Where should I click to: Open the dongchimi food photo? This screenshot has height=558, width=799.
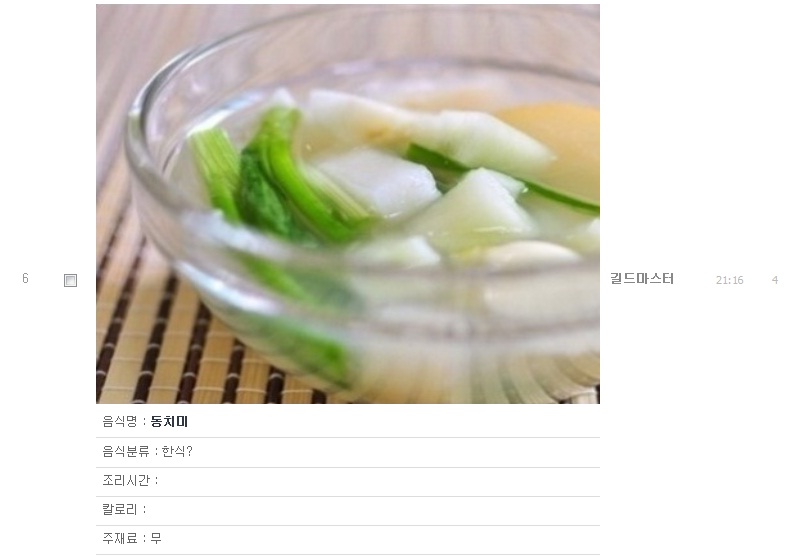click(348, 204)
